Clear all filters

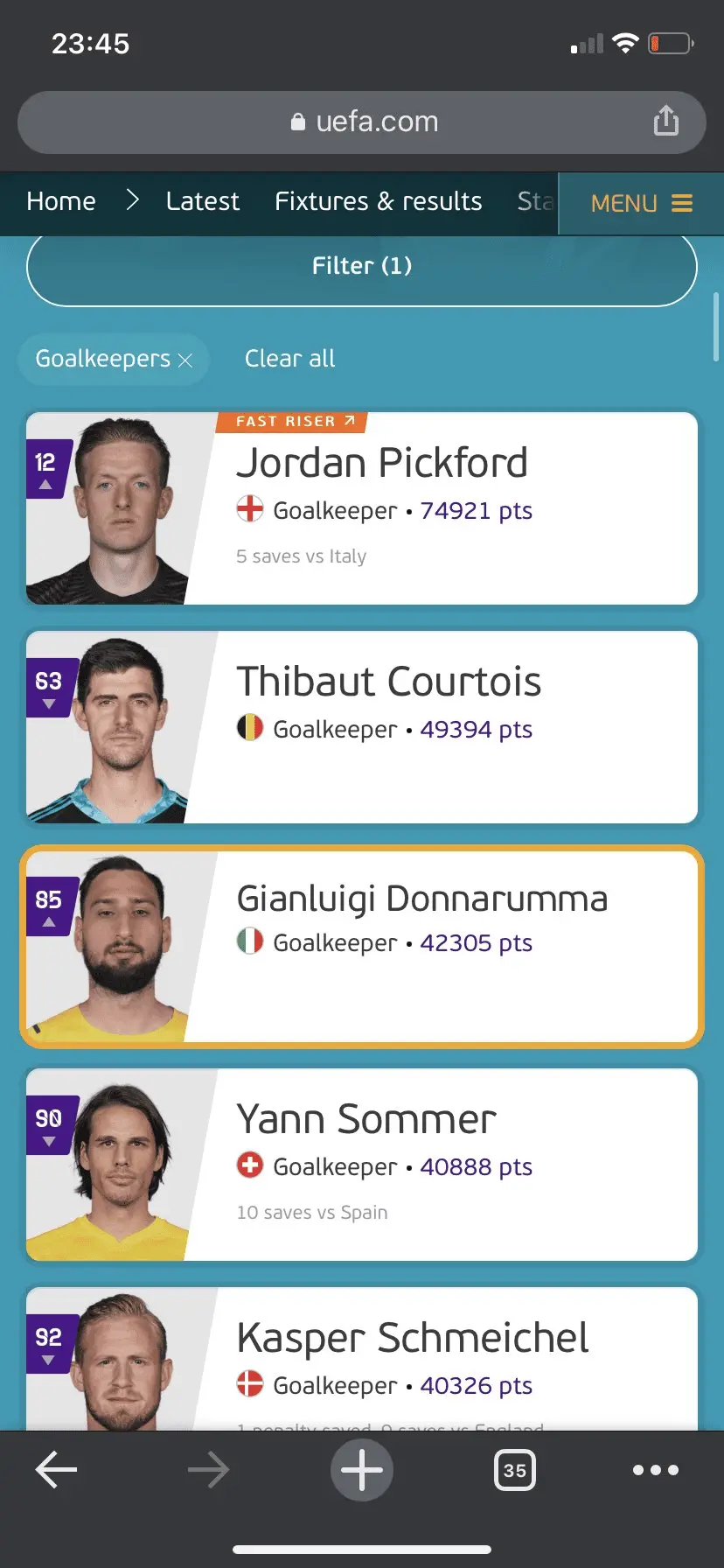click(x=289, y=359)
